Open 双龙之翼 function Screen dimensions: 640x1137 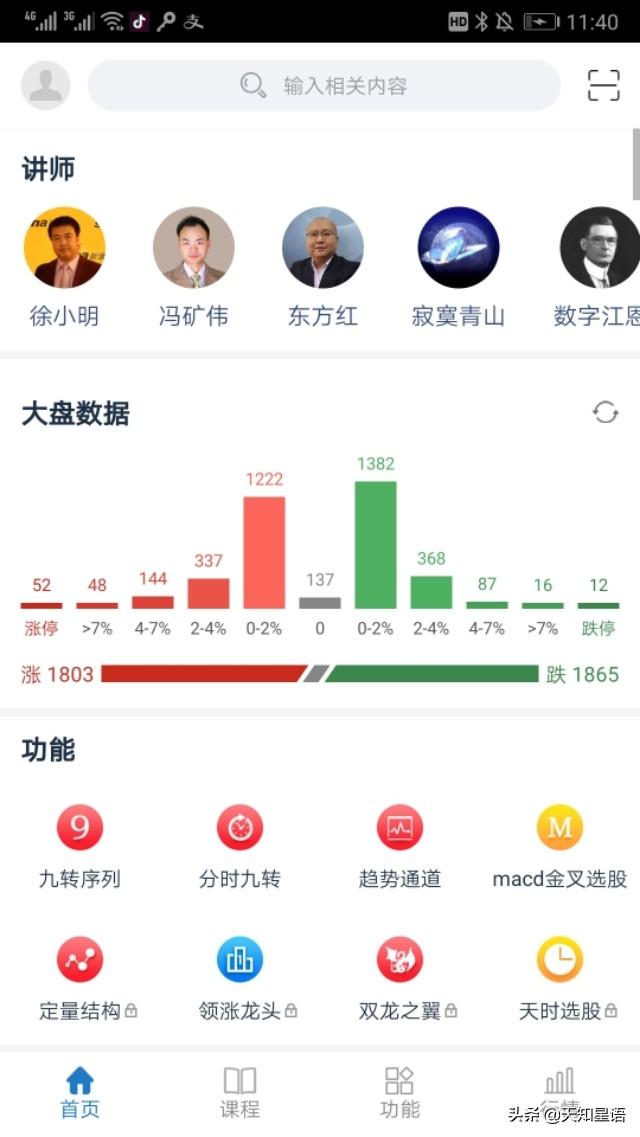click(x=400, y=961)
